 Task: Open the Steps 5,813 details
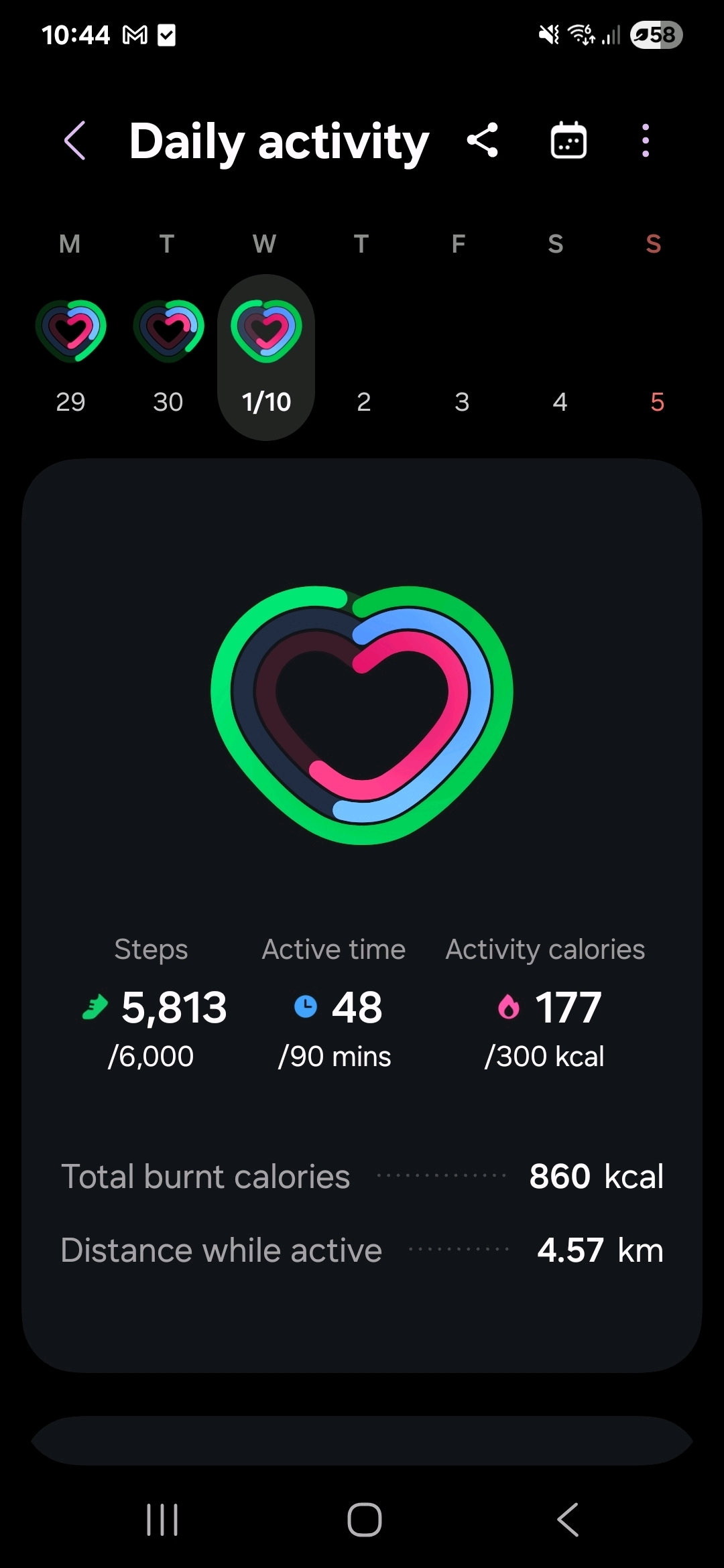click(153, 1006)
